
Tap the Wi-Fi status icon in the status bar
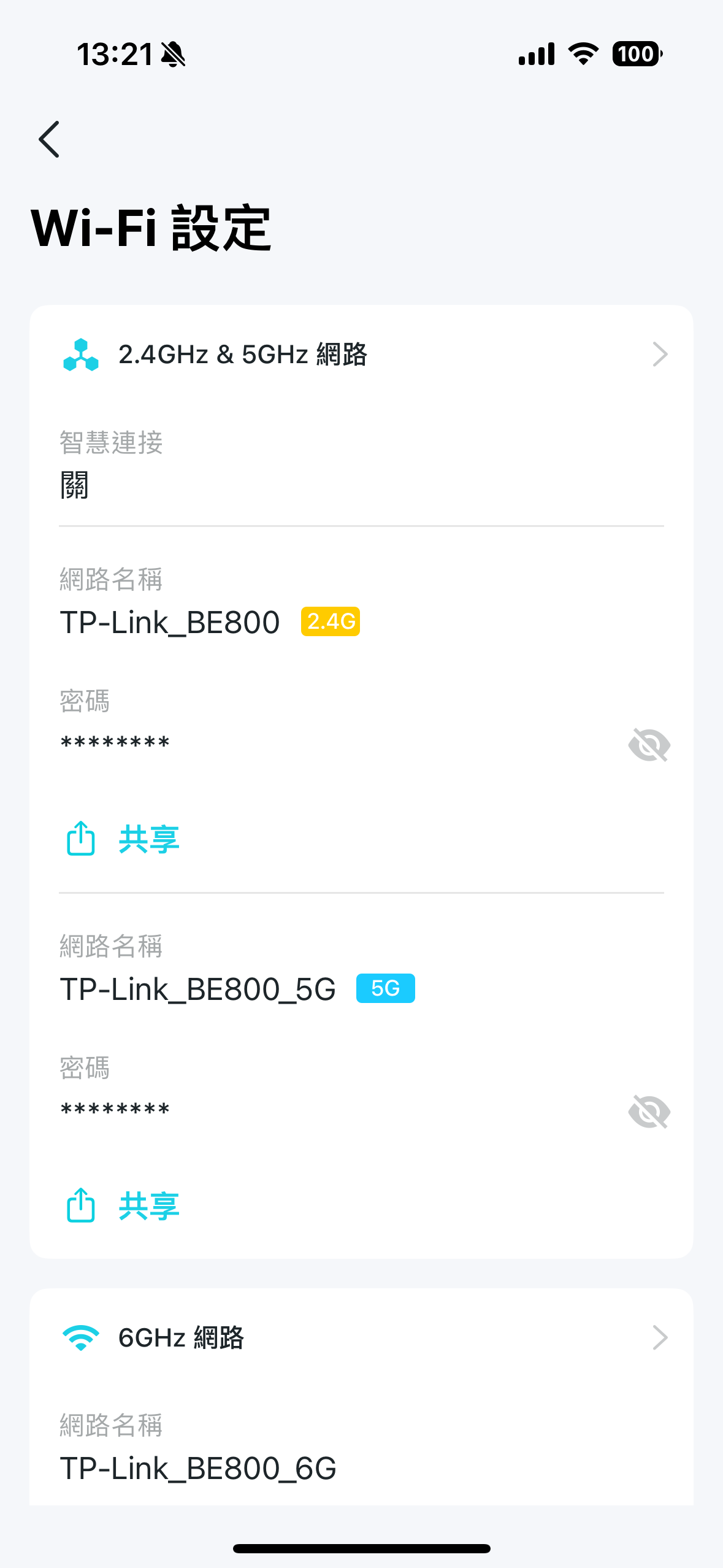[581, 54]
